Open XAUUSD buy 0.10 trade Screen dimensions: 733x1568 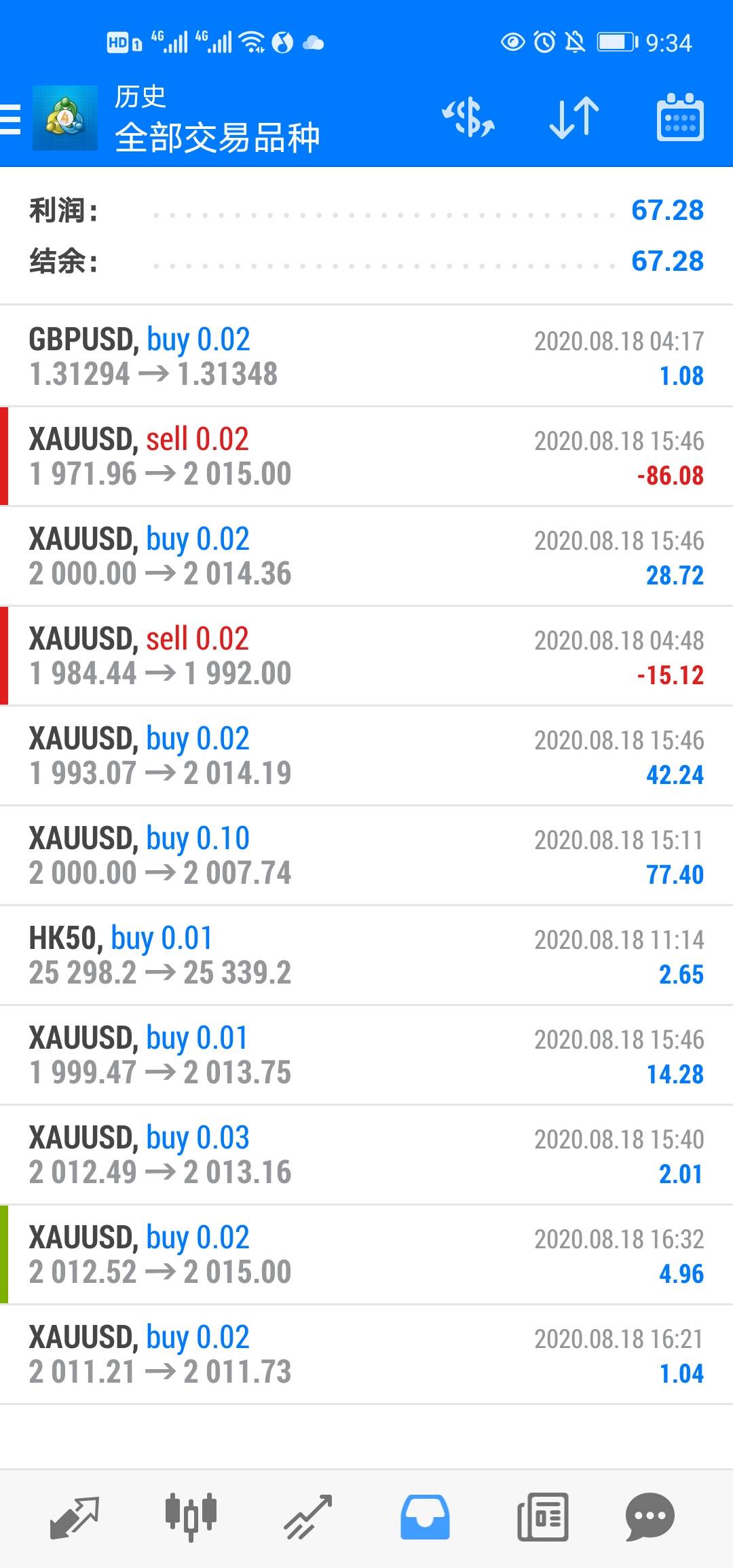pyautogui.click(x=366, y=855)
